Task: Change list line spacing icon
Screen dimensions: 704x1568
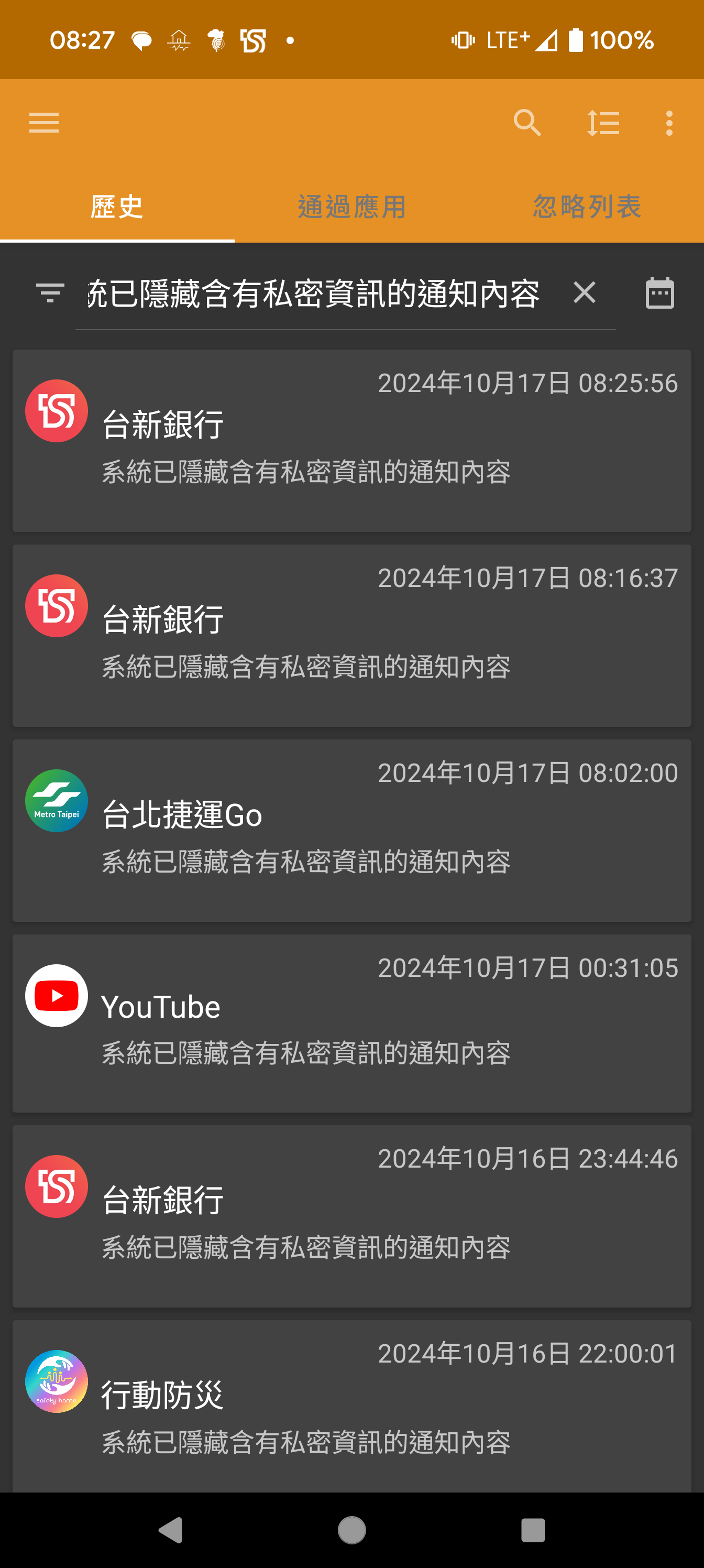Action: 602,123
